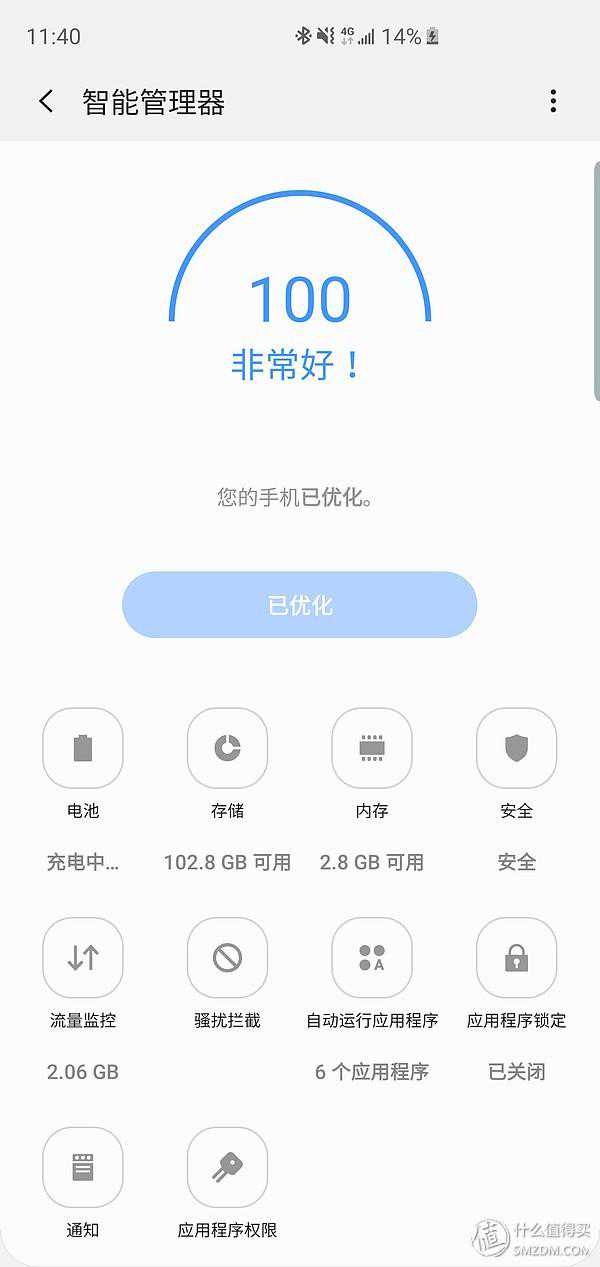Open 自动运行应用程序 settings
The width and height of the screenshot is (600, 1267).
[x=372, y=958]
